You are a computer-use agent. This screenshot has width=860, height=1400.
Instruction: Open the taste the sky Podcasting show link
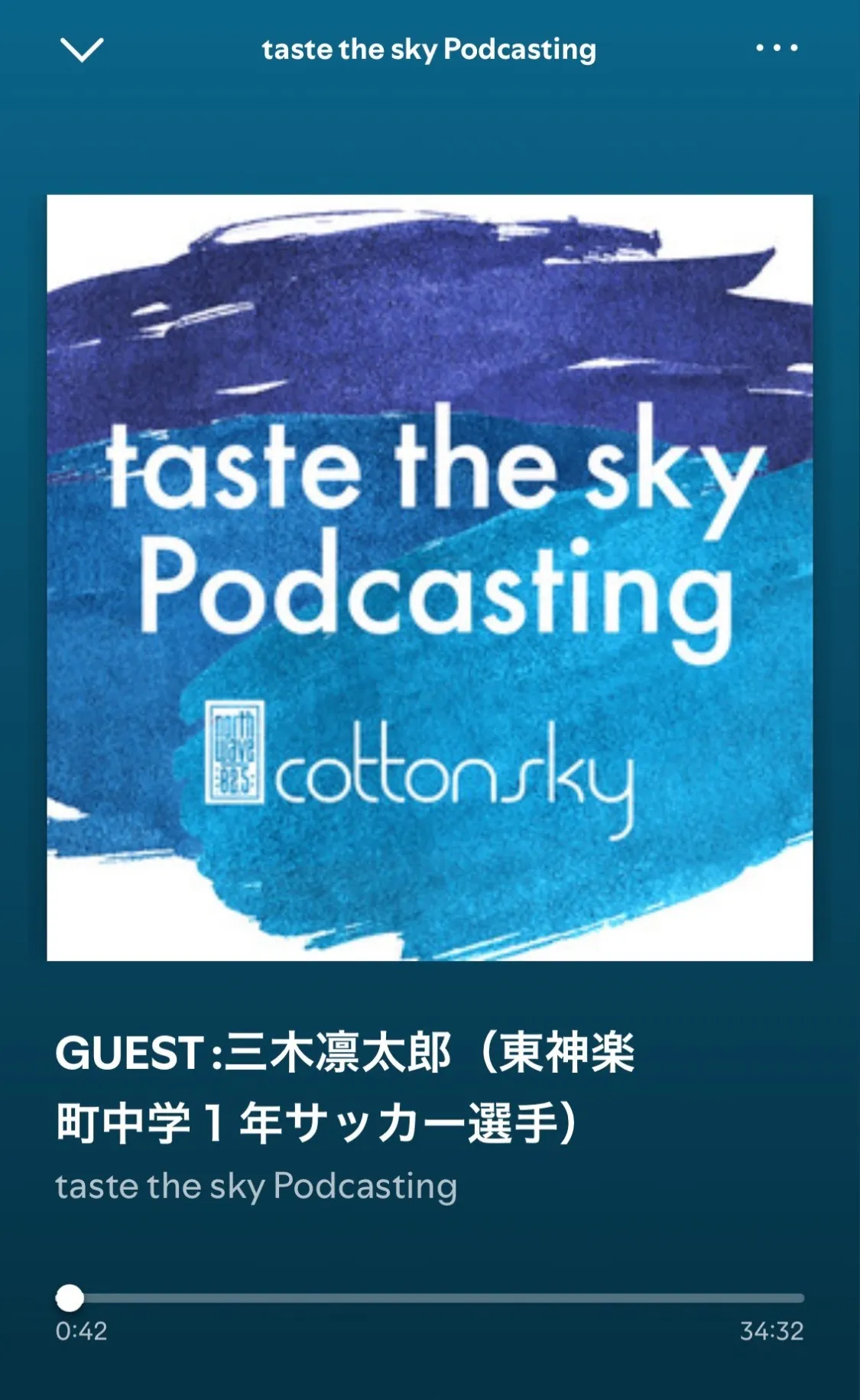tap(256, 1187)
